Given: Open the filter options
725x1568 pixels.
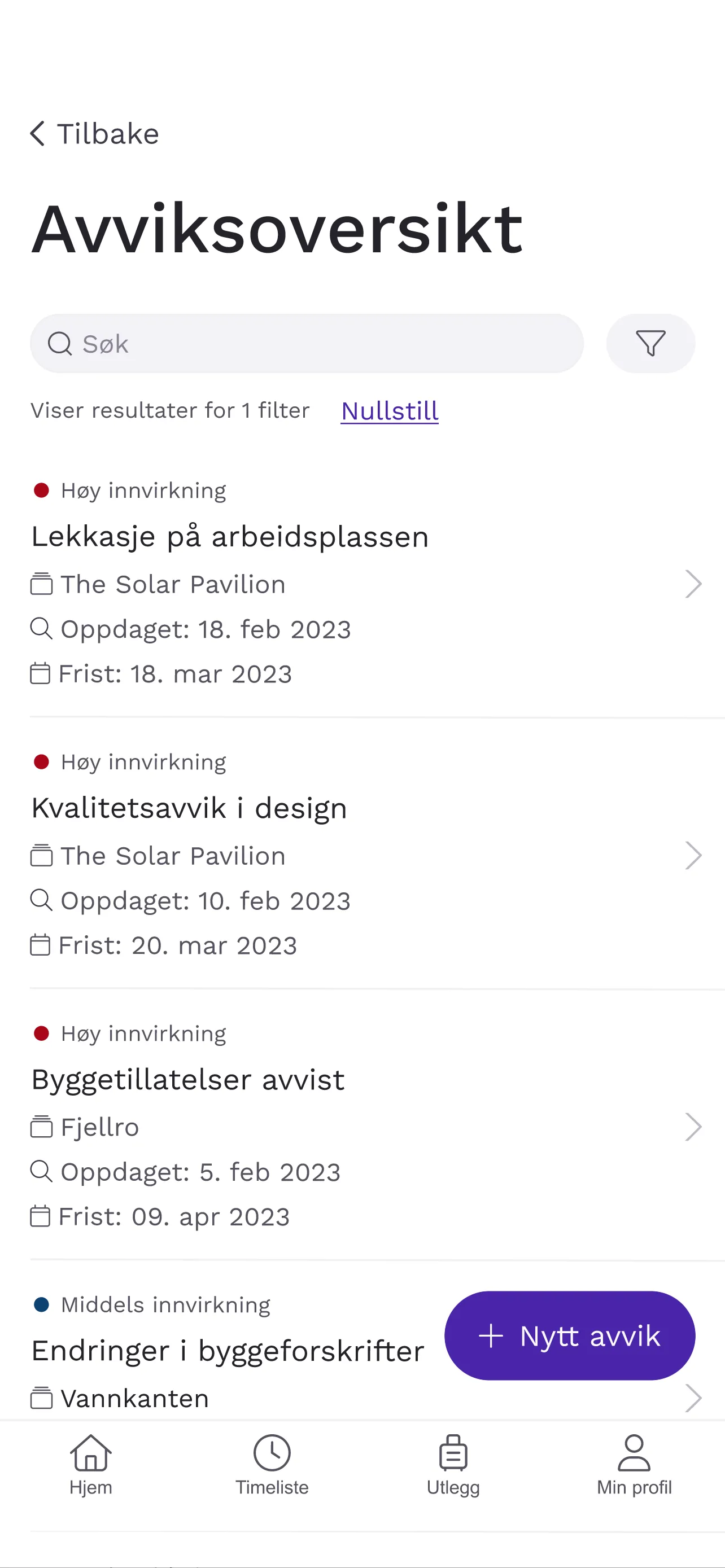Looking at the screenshot, I should [x=650, y=343].
